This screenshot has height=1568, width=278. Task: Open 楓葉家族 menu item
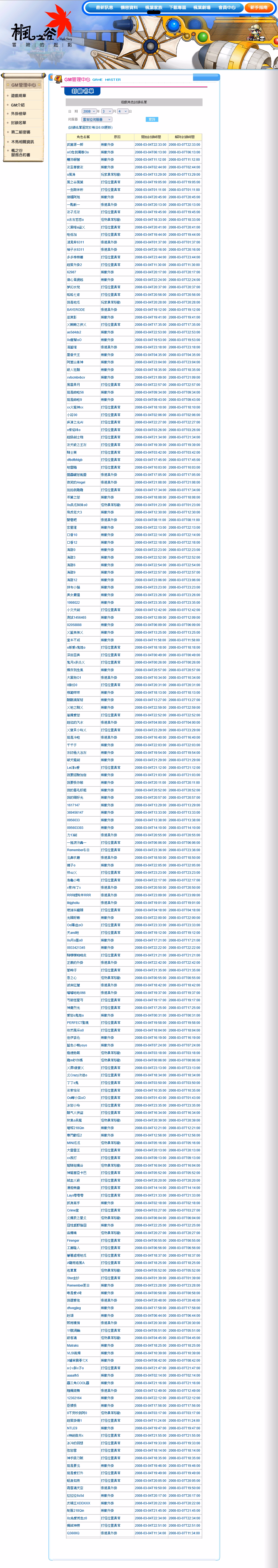point(153,8)
